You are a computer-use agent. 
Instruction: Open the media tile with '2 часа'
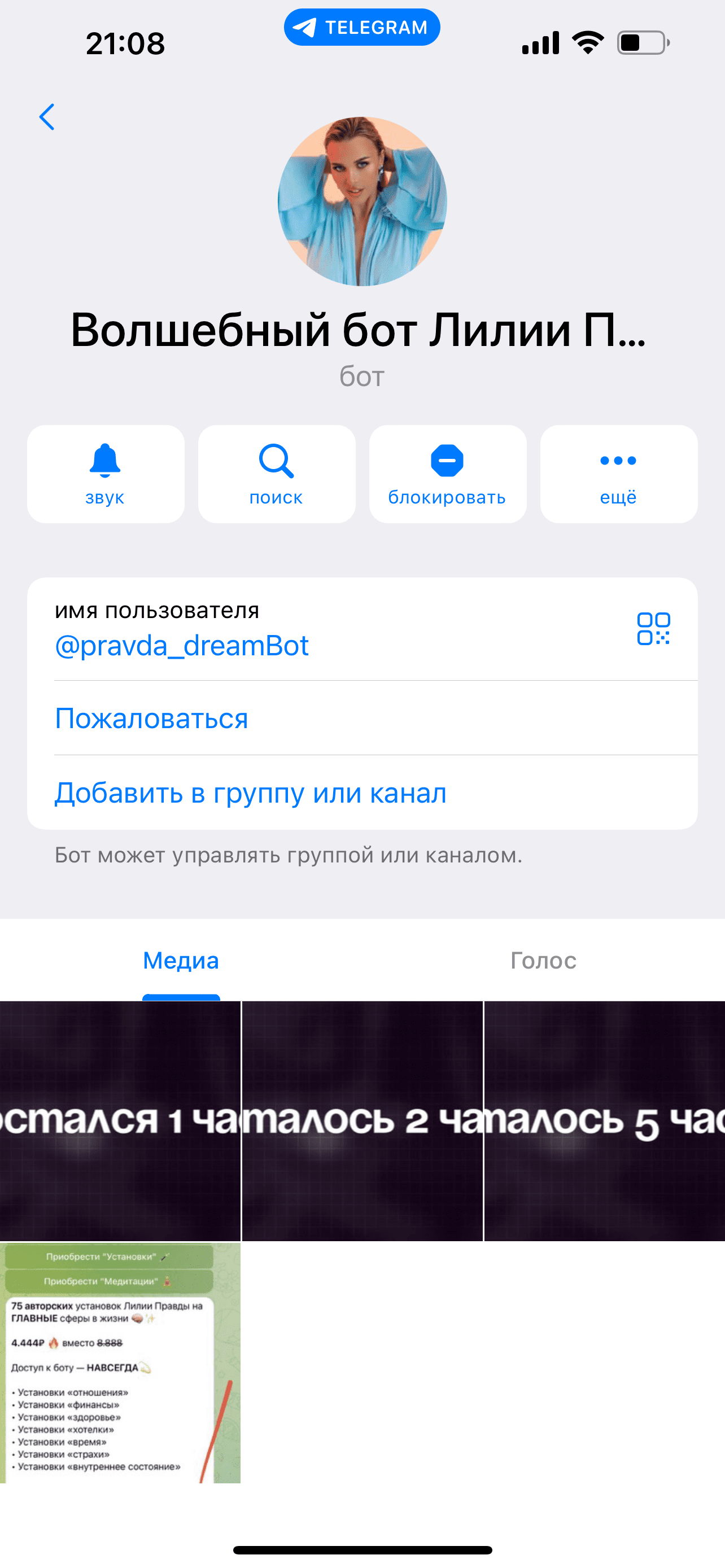click(362, 1120)
